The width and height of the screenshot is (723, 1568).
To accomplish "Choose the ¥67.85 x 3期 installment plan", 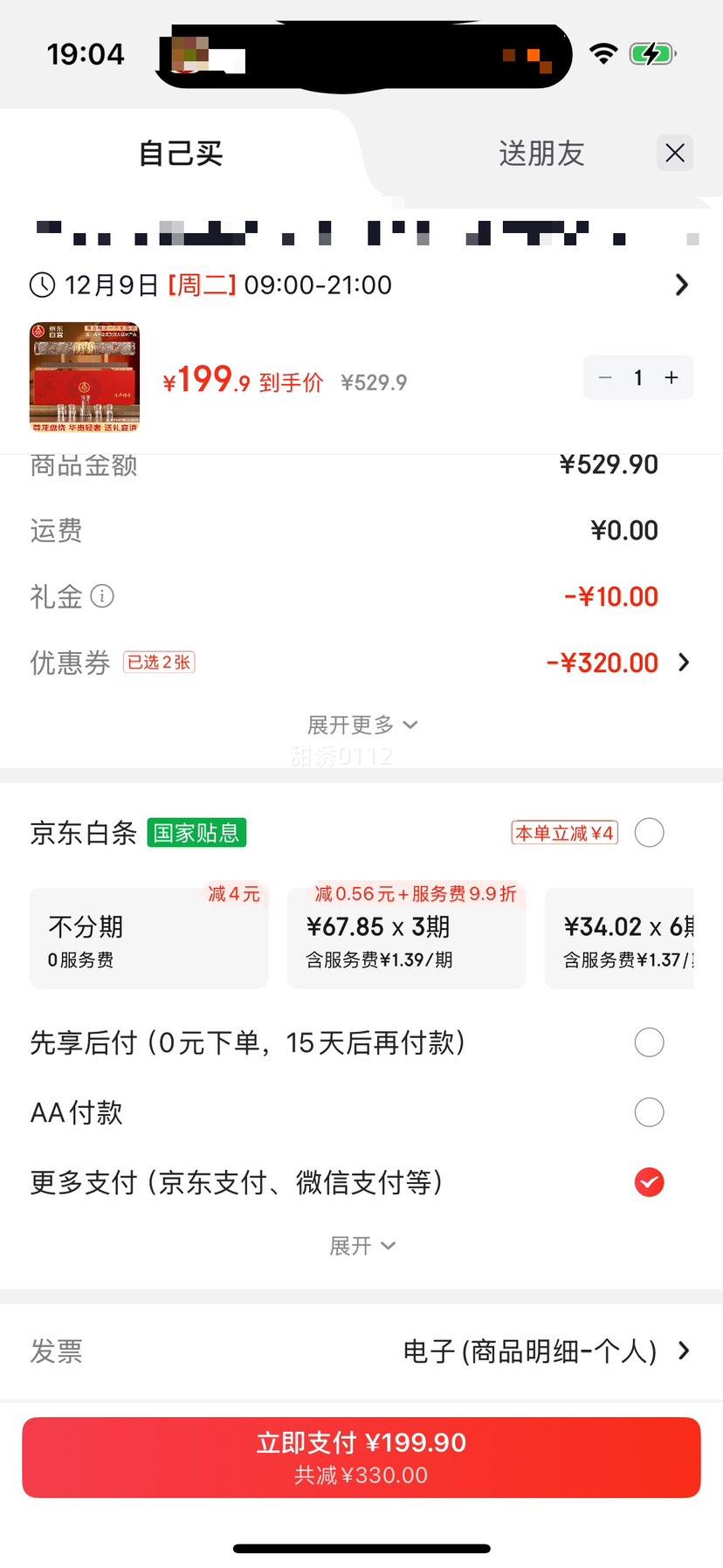I will pos(406,939).
